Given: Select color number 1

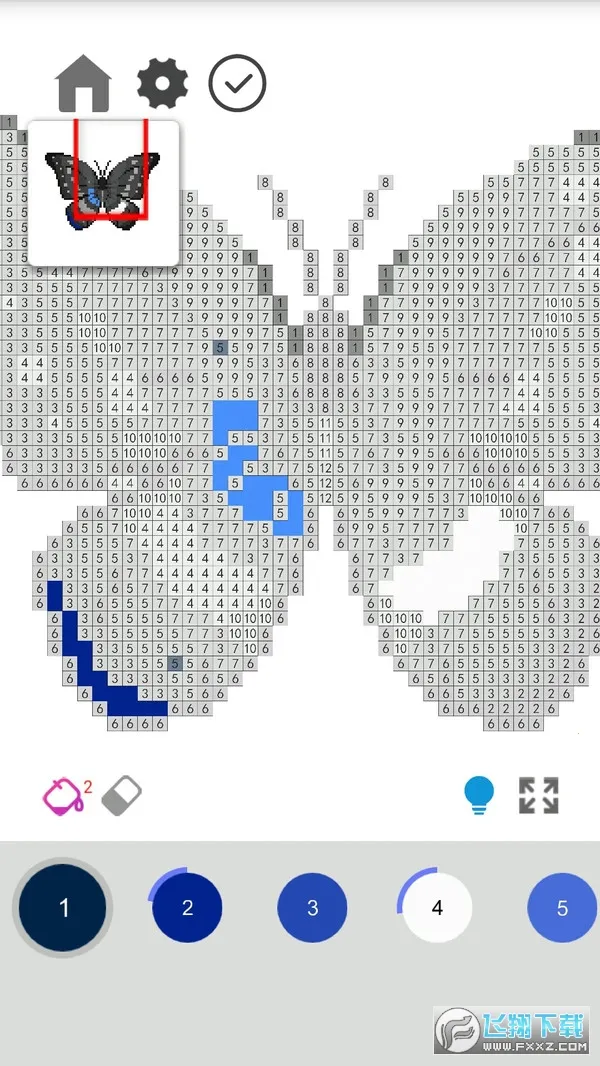Looking at the screenshot, I should (x=64, y=908).
